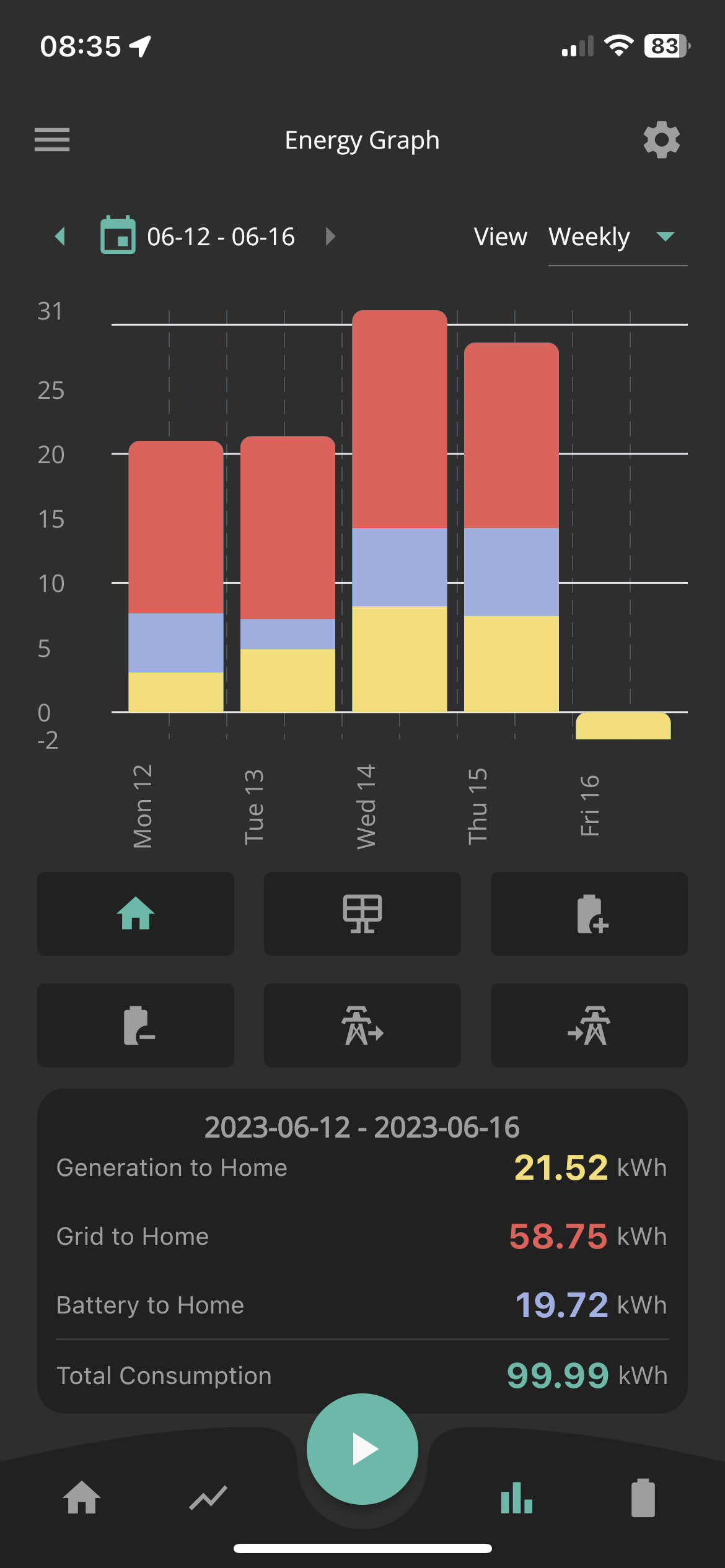The image size is (725, 1568).
Task: Switch to the bar chart tab
Action: pos(517,1498)
